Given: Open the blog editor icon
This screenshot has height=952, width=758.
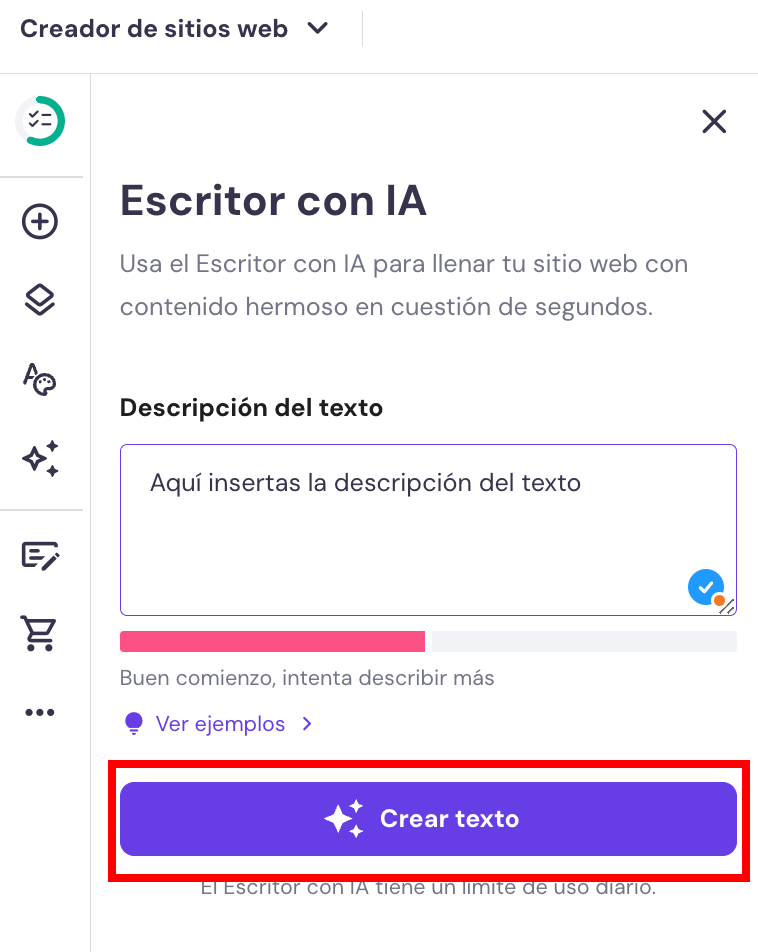Looking at the screenshot, I should (x=40, y=555).
